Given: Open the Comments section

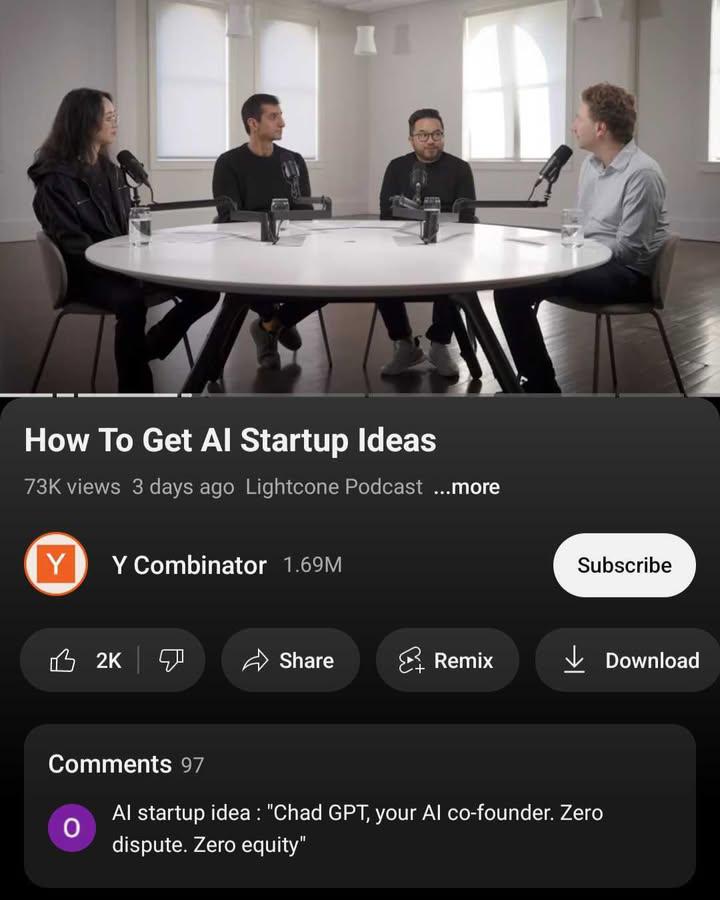Looking at the screenshot, I should (360, 805).
